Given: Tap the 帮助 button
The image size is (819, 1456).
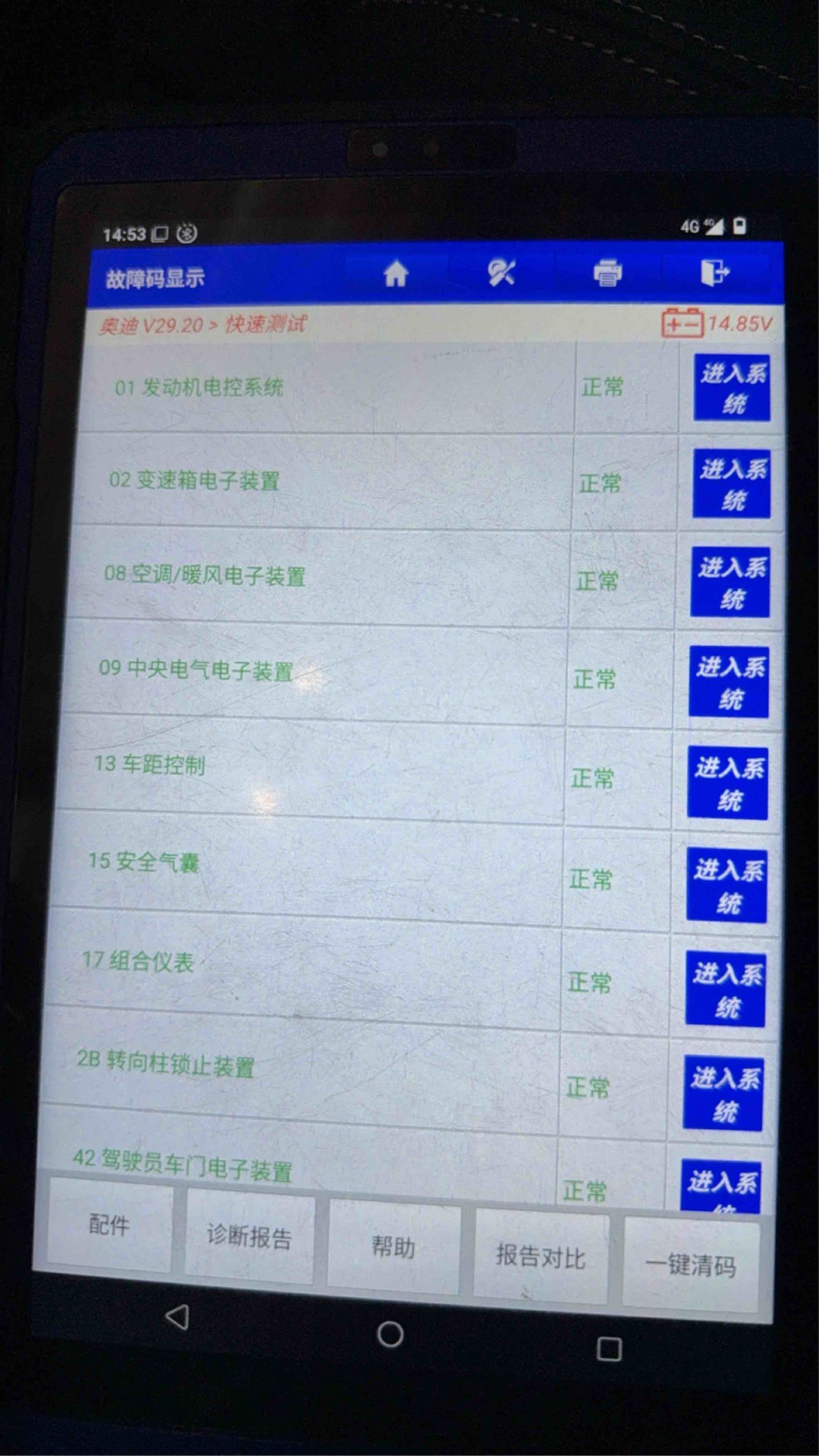Looking at the screenshot, I should (x=393, y=1246).
